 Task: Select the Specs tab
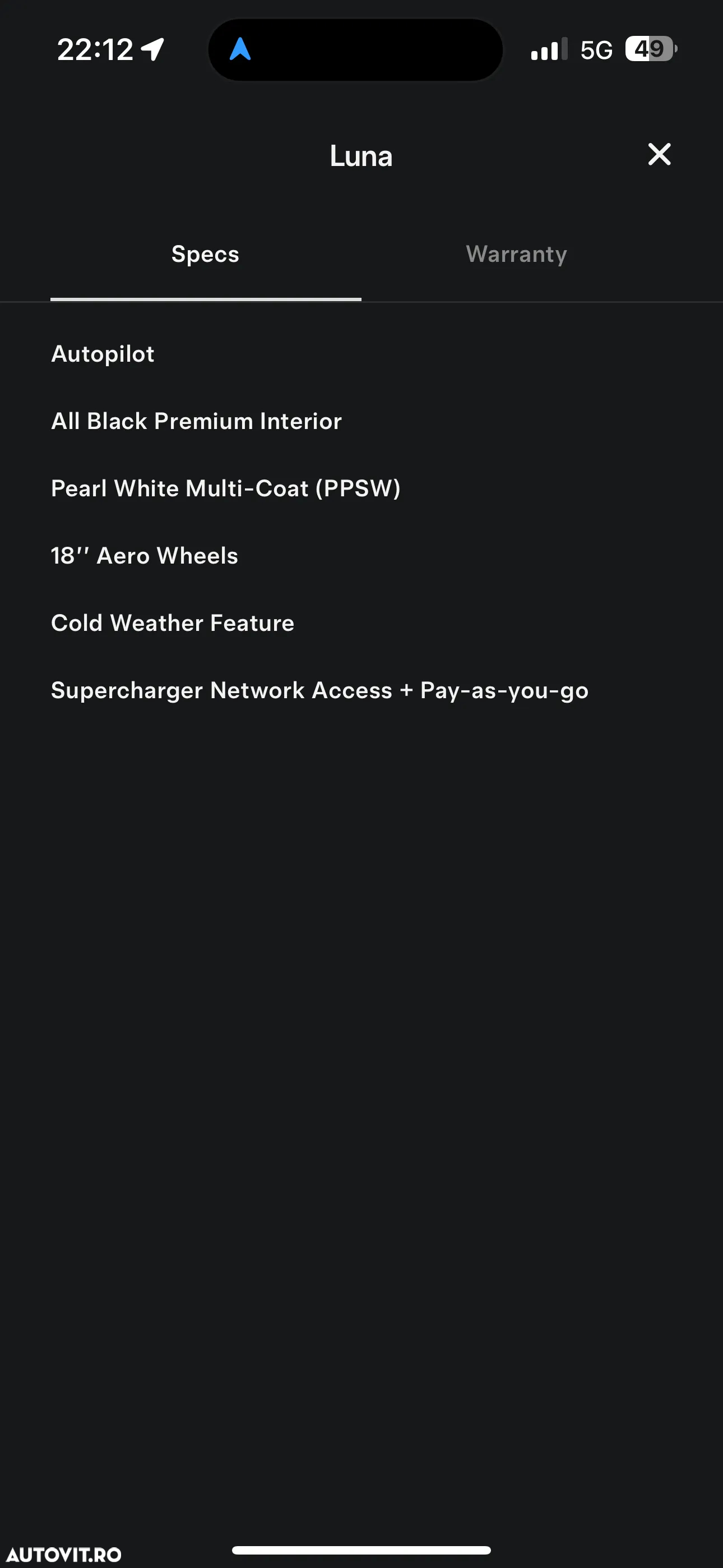point(205,255)
